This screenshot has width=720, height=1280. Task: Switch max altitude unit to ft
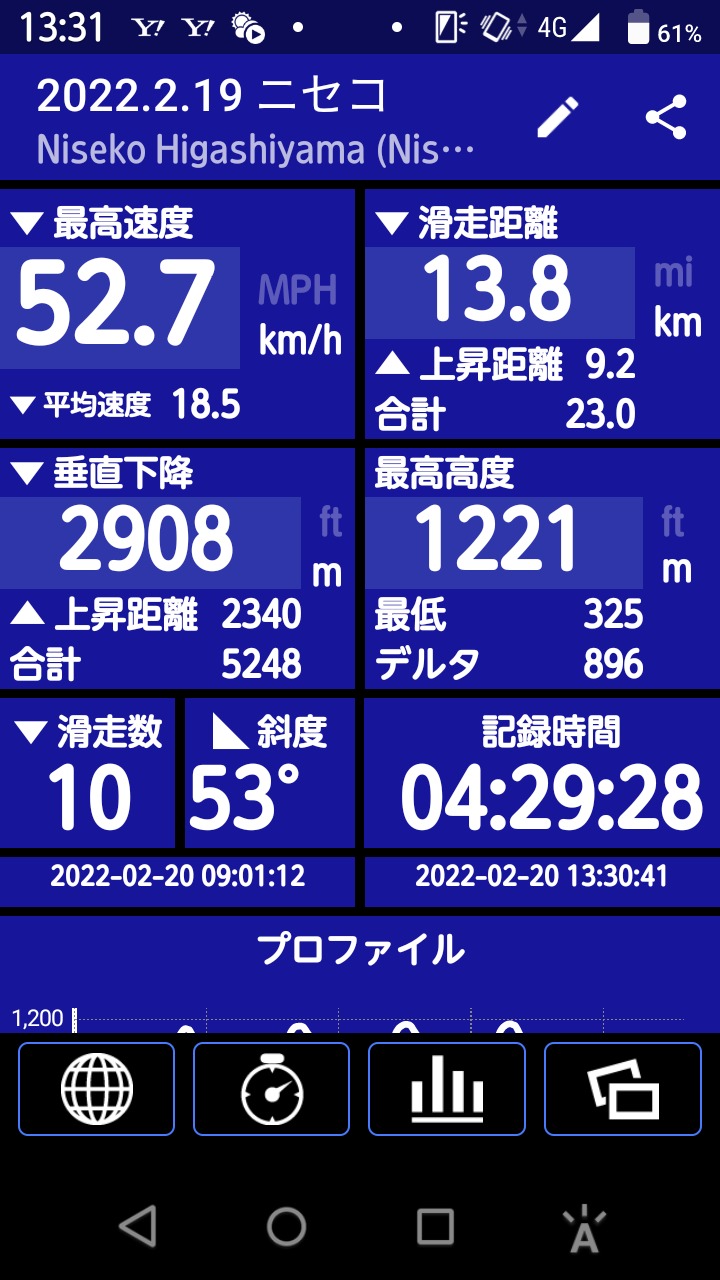coord(673,521)
